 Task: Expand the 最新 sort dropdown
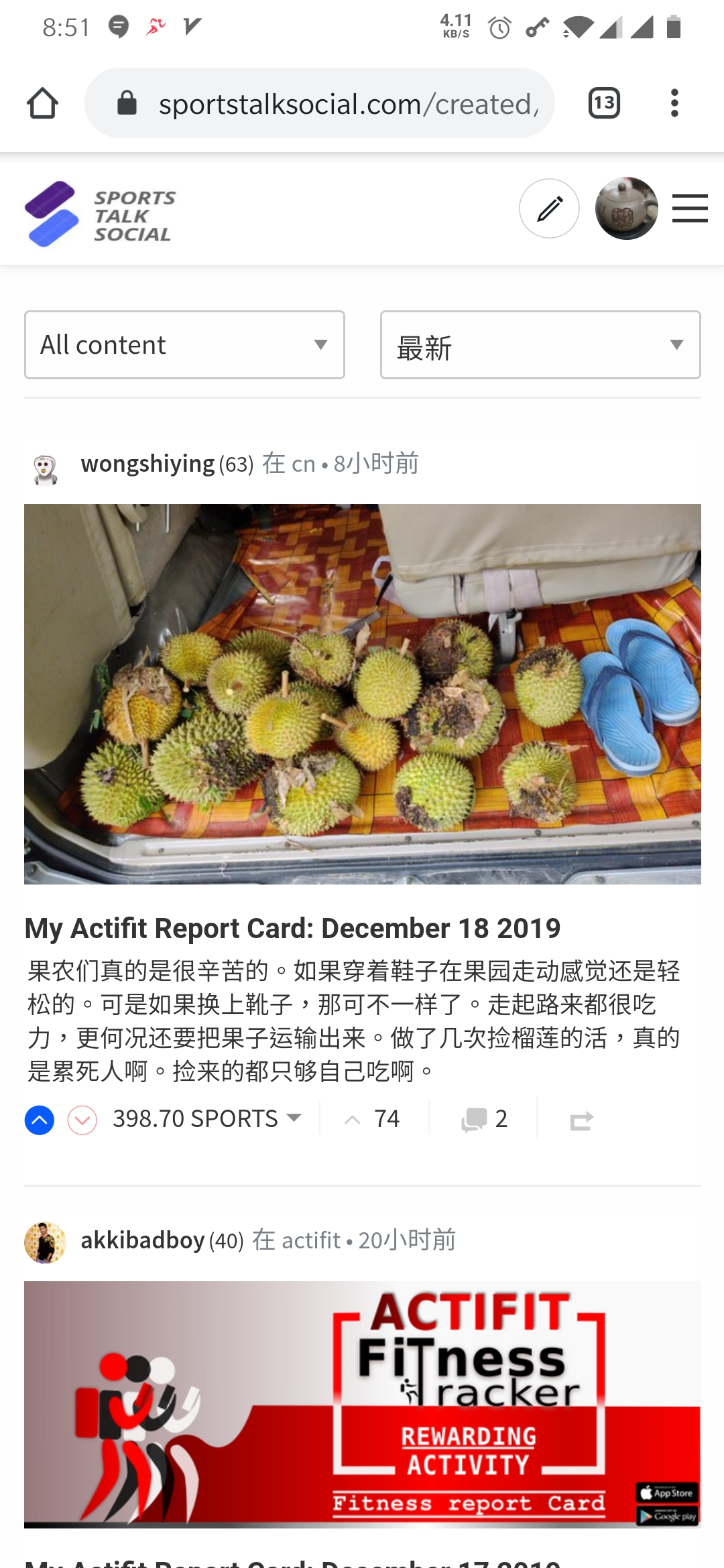(540, 345)
